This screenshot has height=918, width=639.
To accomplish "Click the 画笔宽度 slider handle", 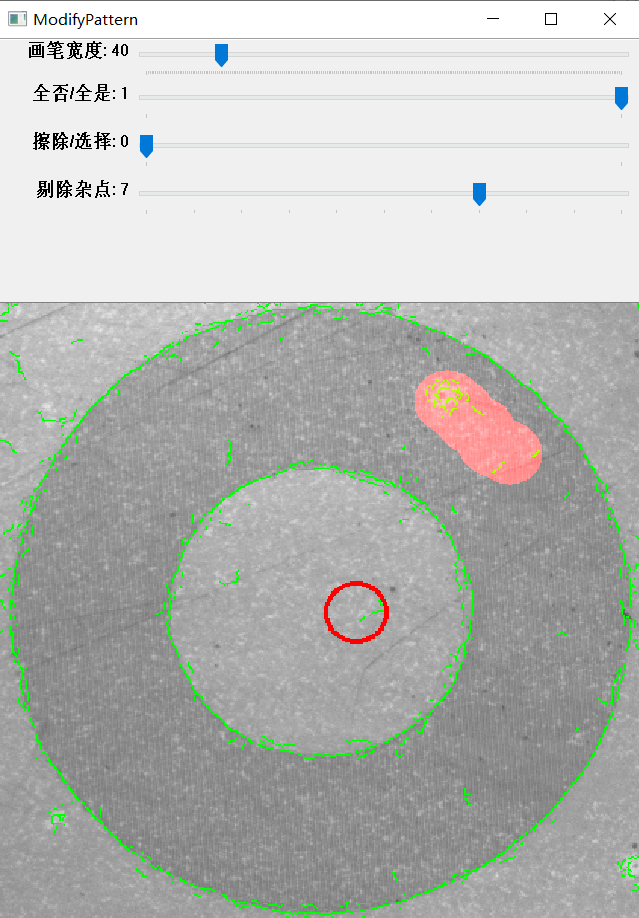I will 222,55.
